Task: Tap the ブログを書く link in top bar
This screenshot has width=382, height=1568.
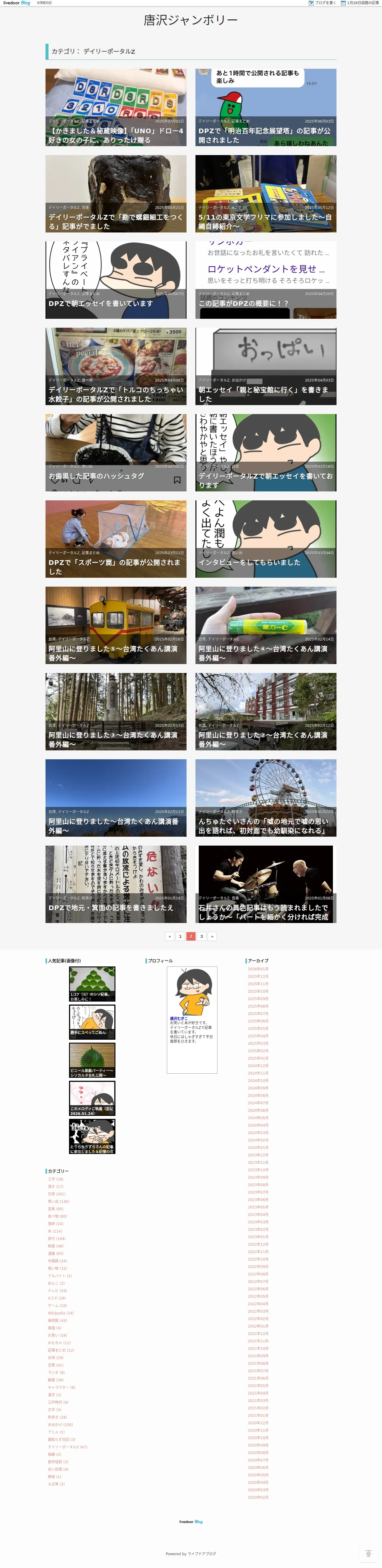Action: [323, 3]
